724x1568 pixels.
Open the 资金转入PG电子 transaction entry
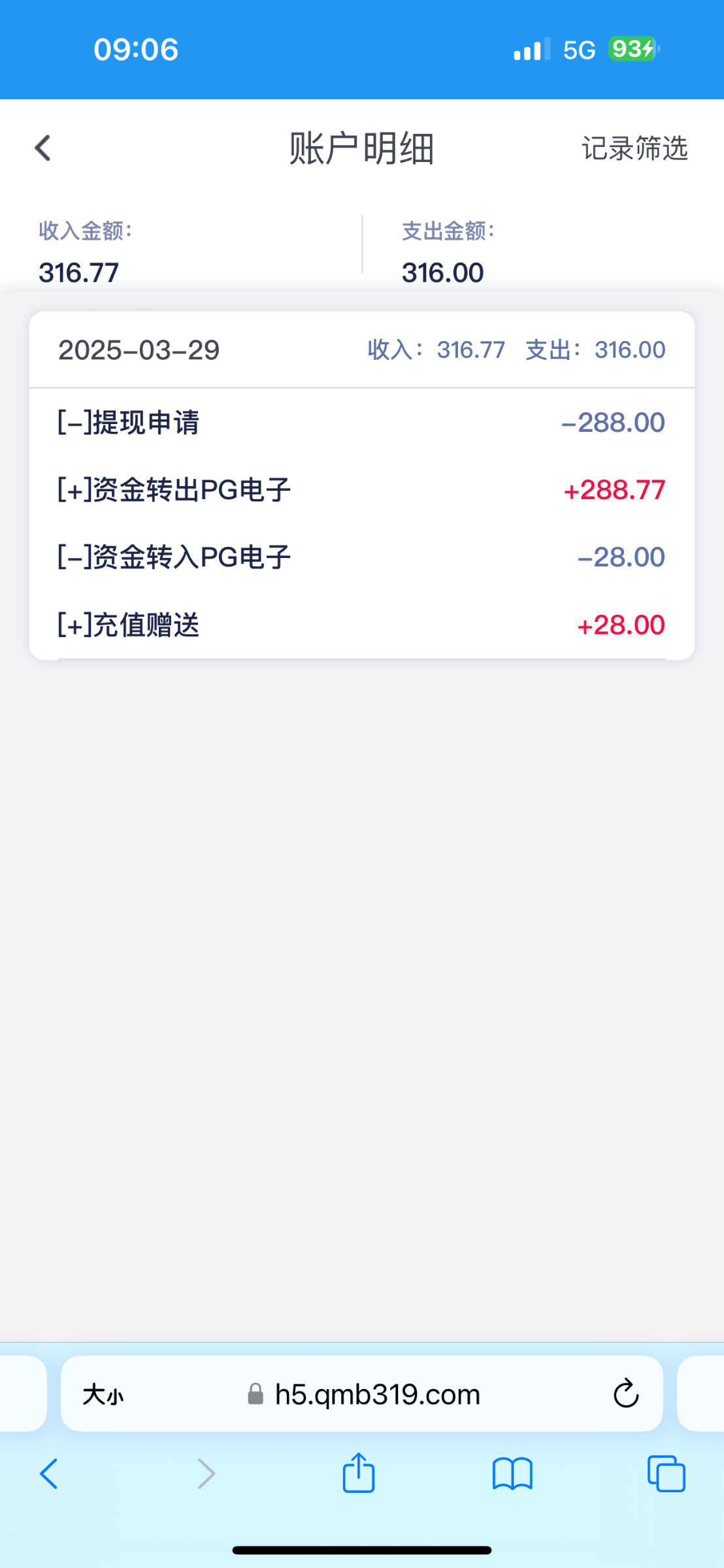point(361,557)
